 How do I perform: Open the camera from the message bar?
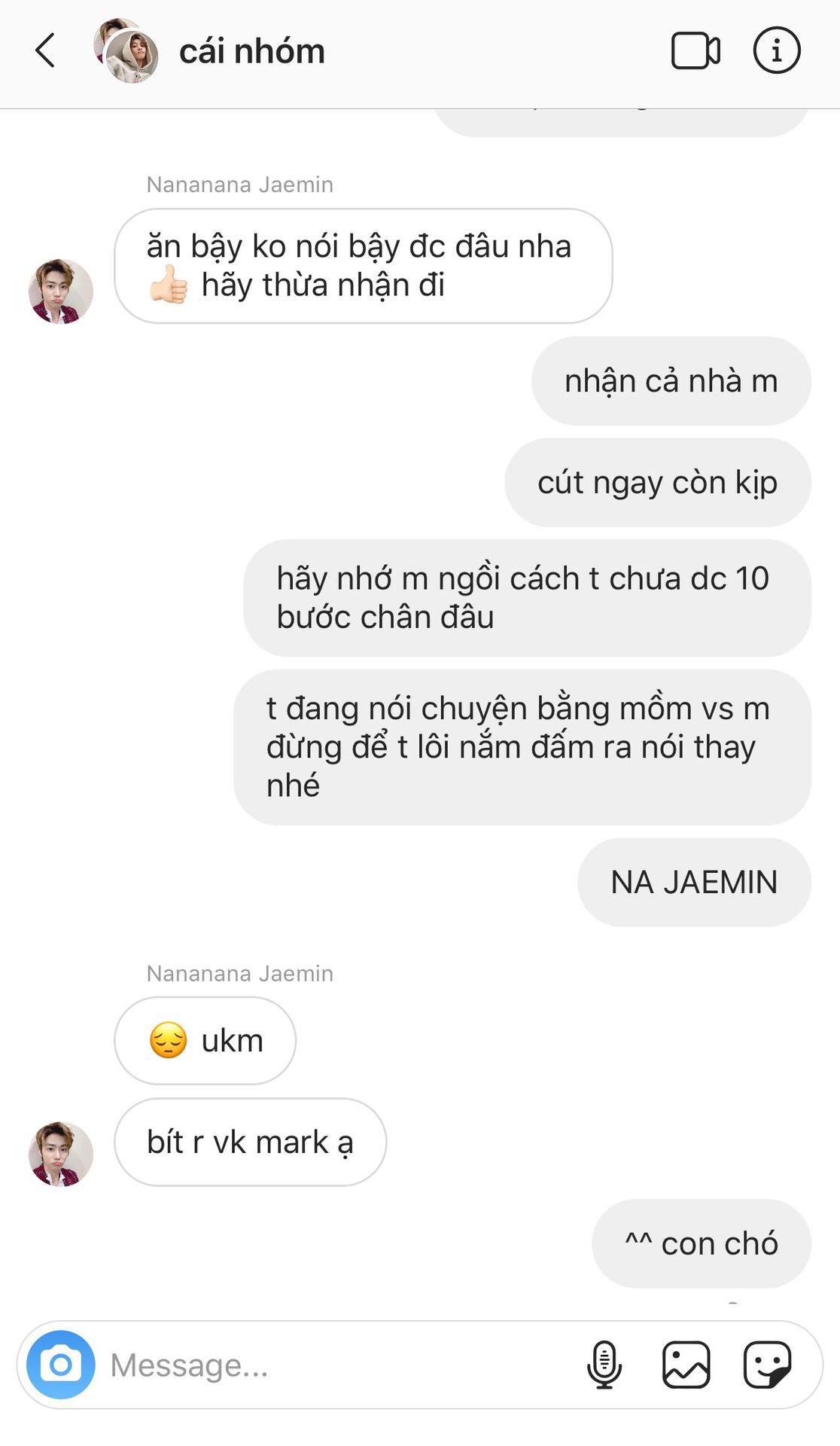61,1364
